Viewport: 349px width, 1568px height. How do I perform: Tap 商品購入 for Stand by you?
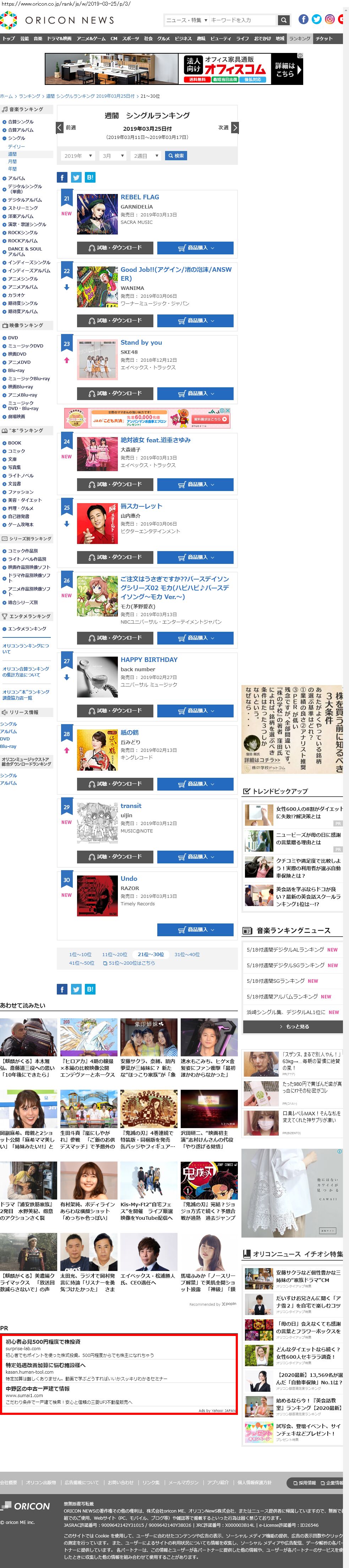coord(195,393)
